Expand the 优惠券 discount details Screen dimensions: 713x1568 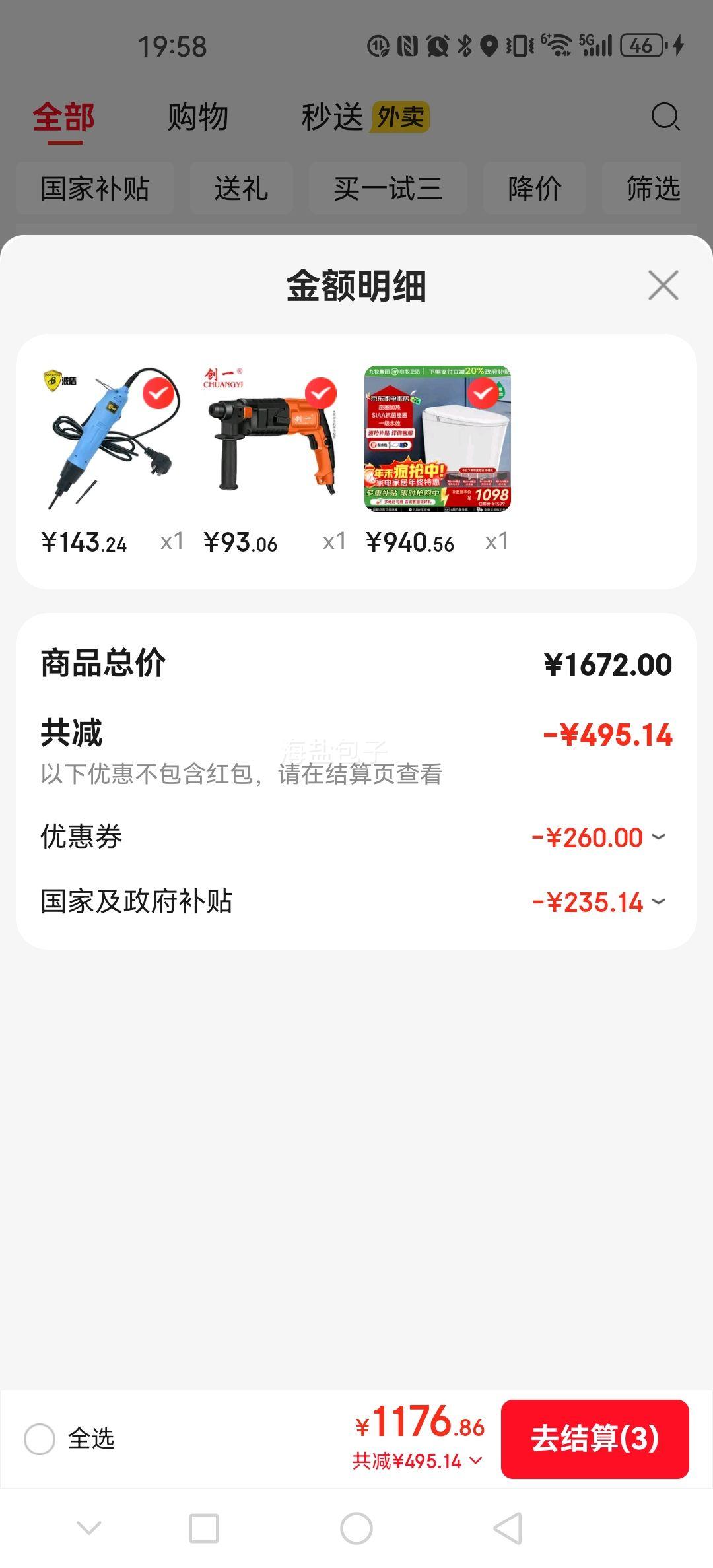658,837
